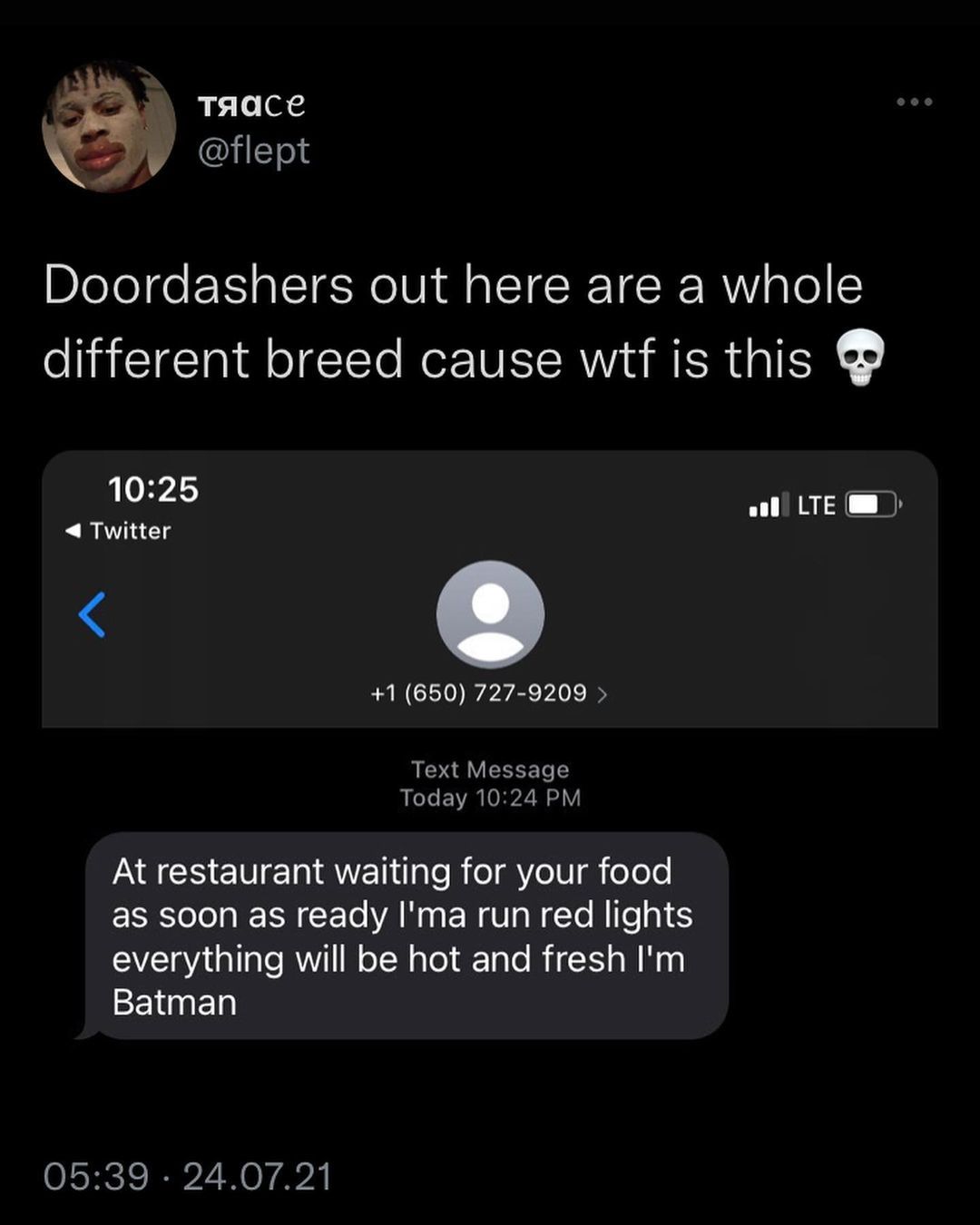Open the tweet's three-dot overflow menu

coord(914,102)
